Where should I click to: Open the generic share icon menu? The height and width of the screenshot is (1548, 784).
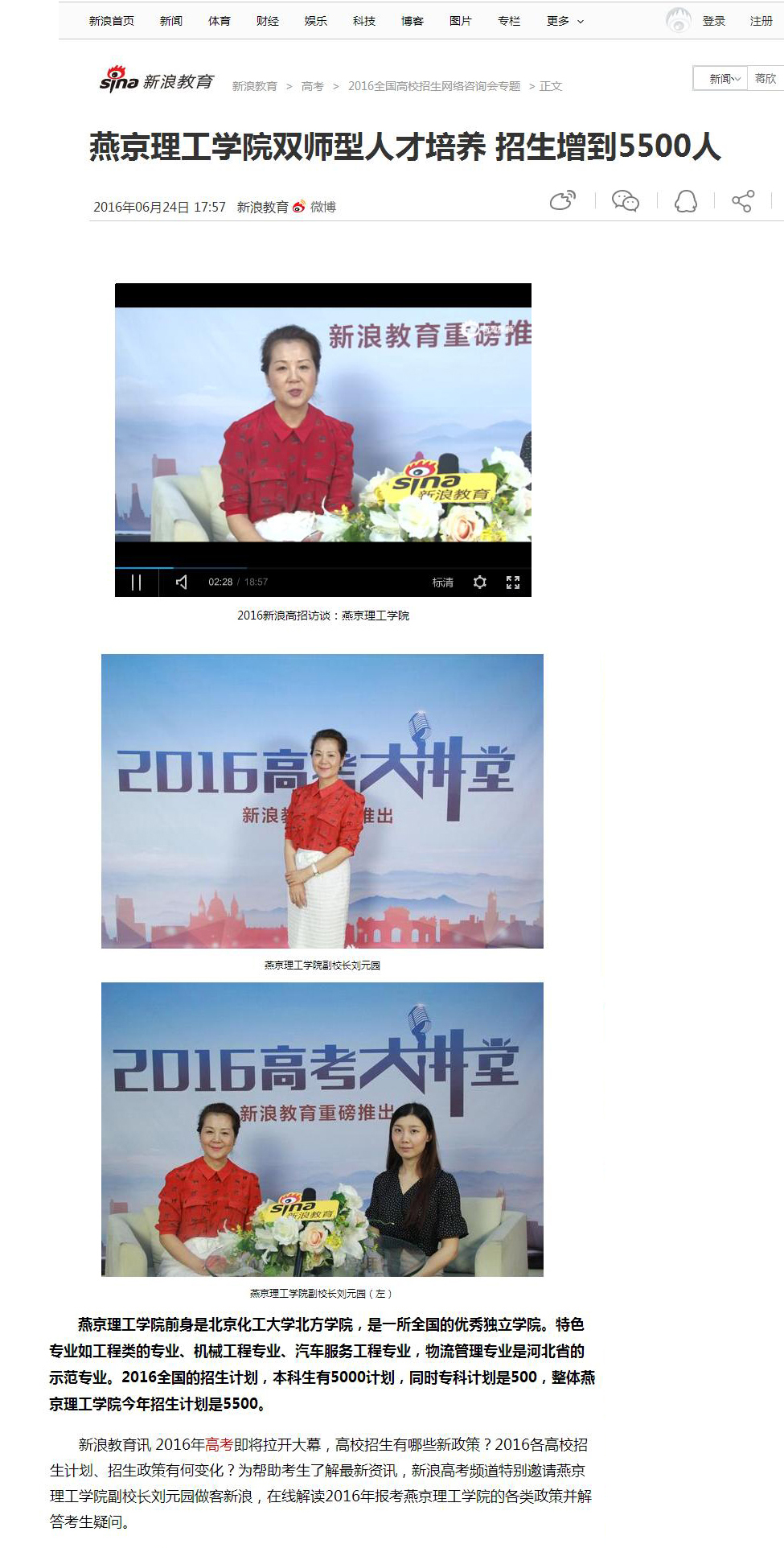(x=741, y=202)
